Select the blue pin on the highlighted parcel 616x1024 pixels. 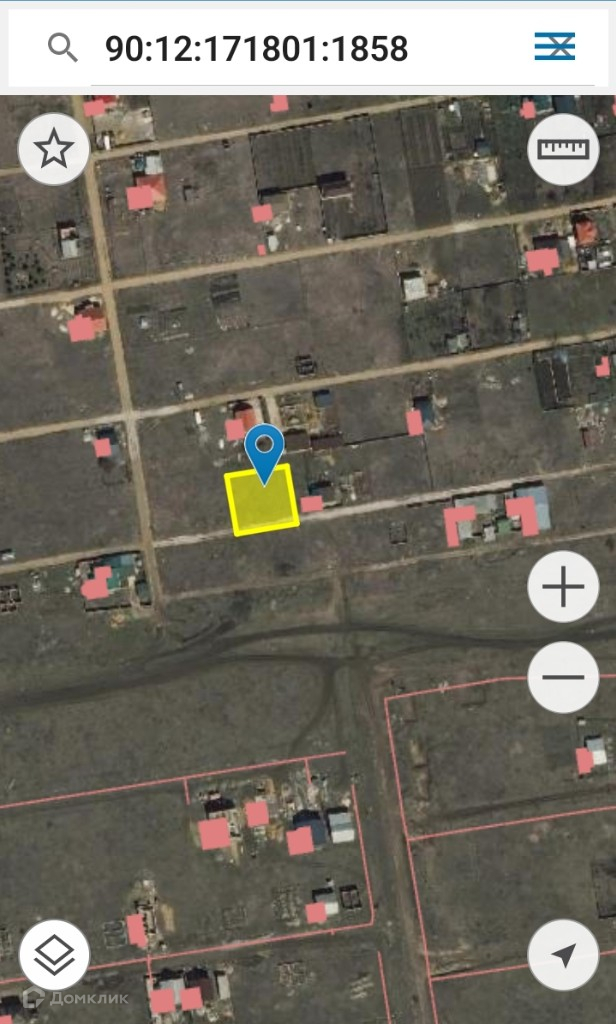(265, 450)
